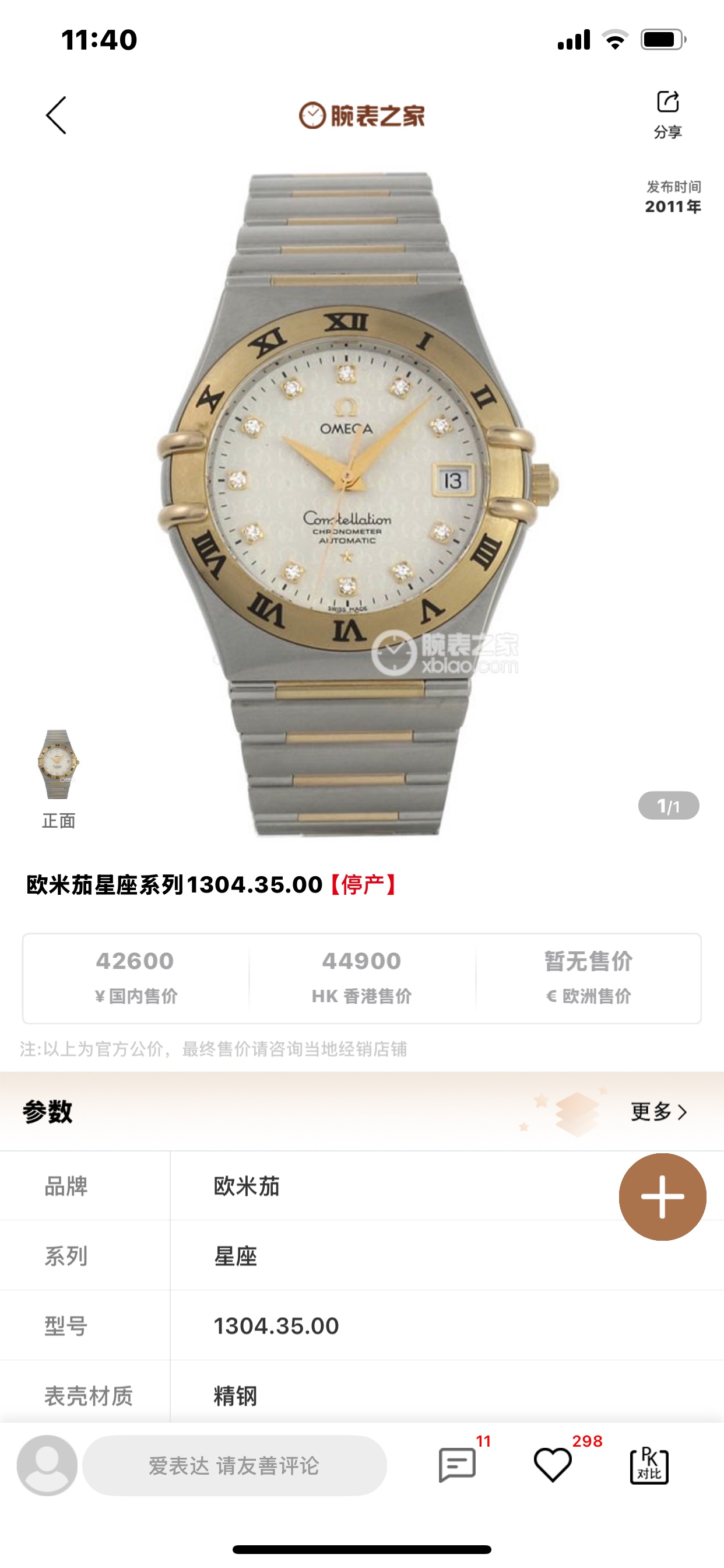Like this watch with the heart icon

tap(553, 1465)
